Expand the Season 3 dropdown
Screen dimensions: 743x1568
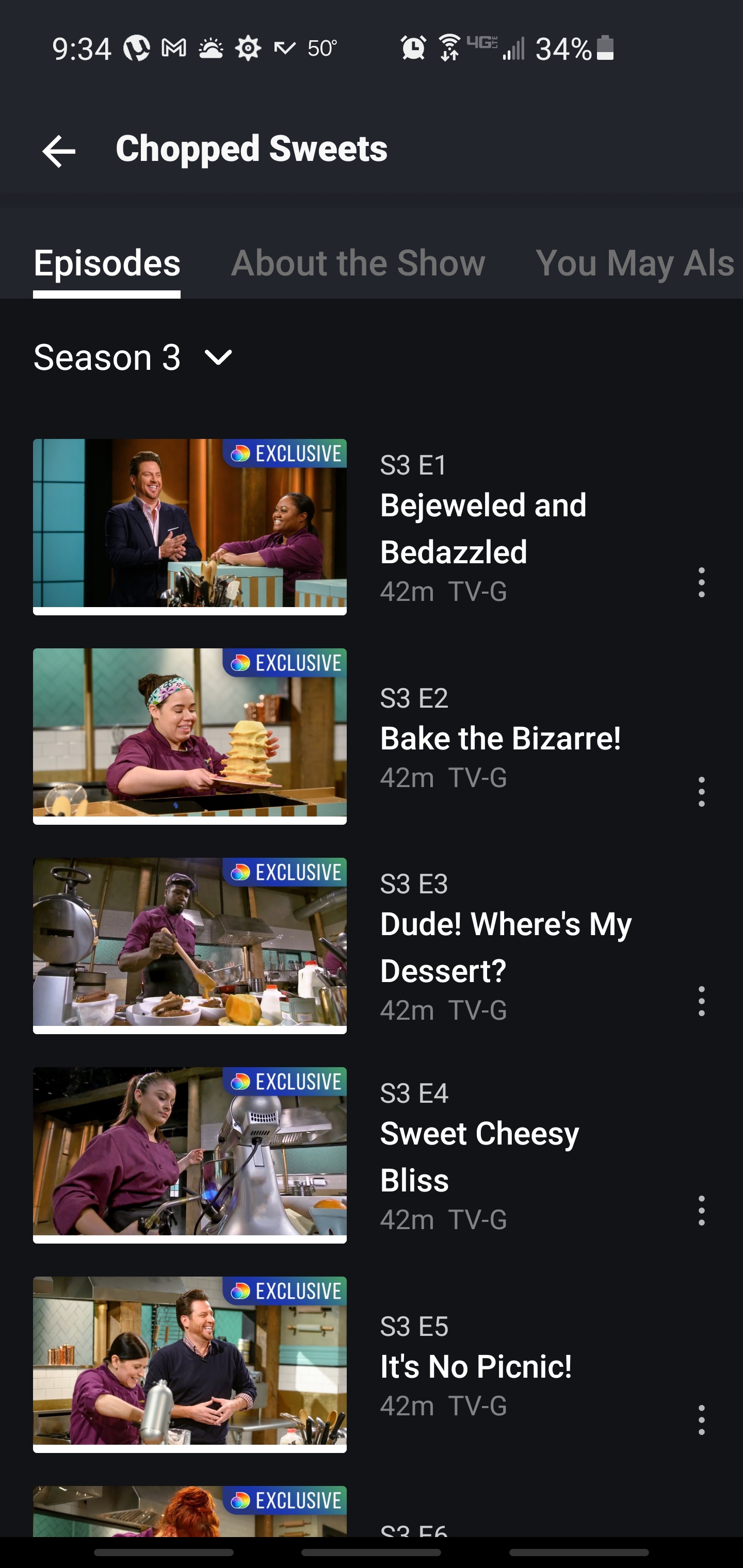point(133,357)
